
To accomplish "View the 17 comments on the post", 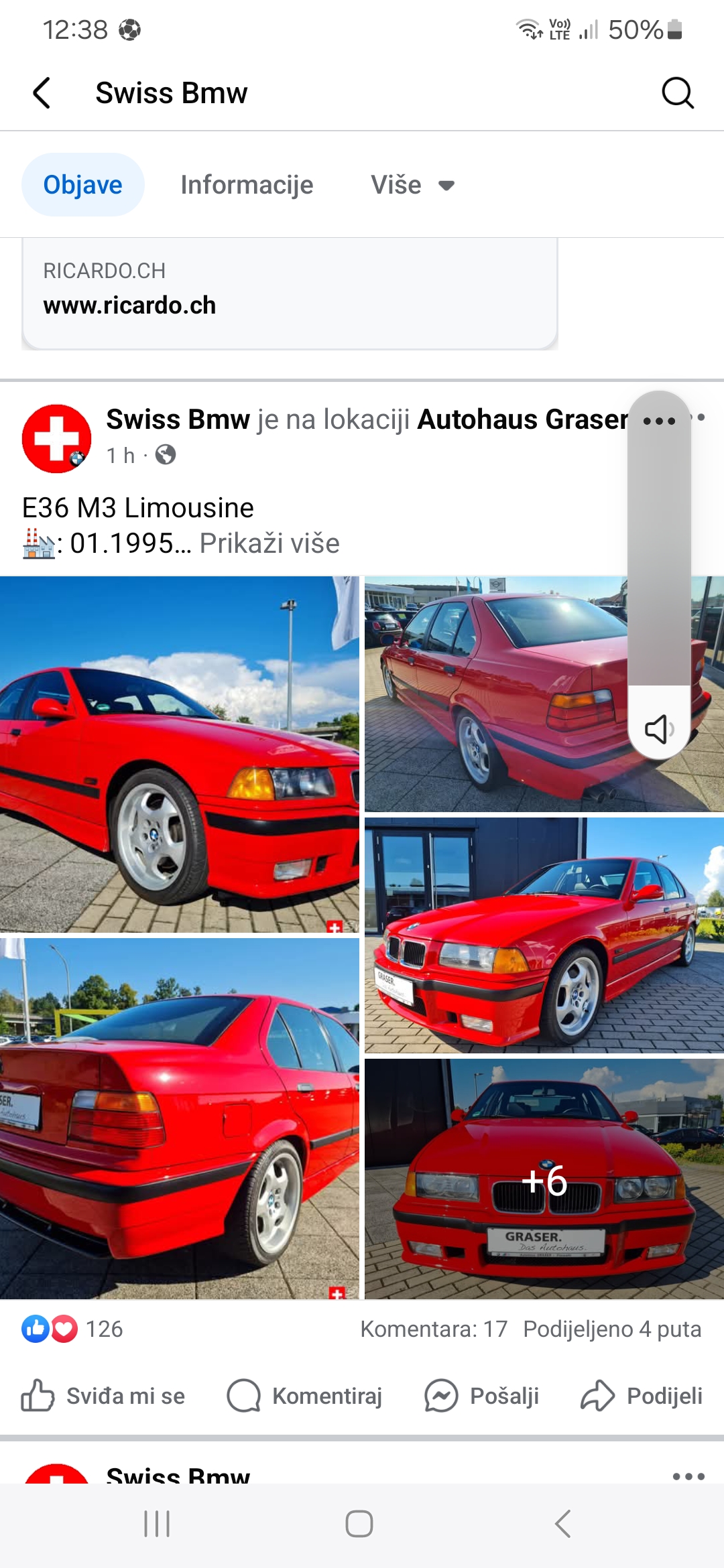I will click(434, 1329).
